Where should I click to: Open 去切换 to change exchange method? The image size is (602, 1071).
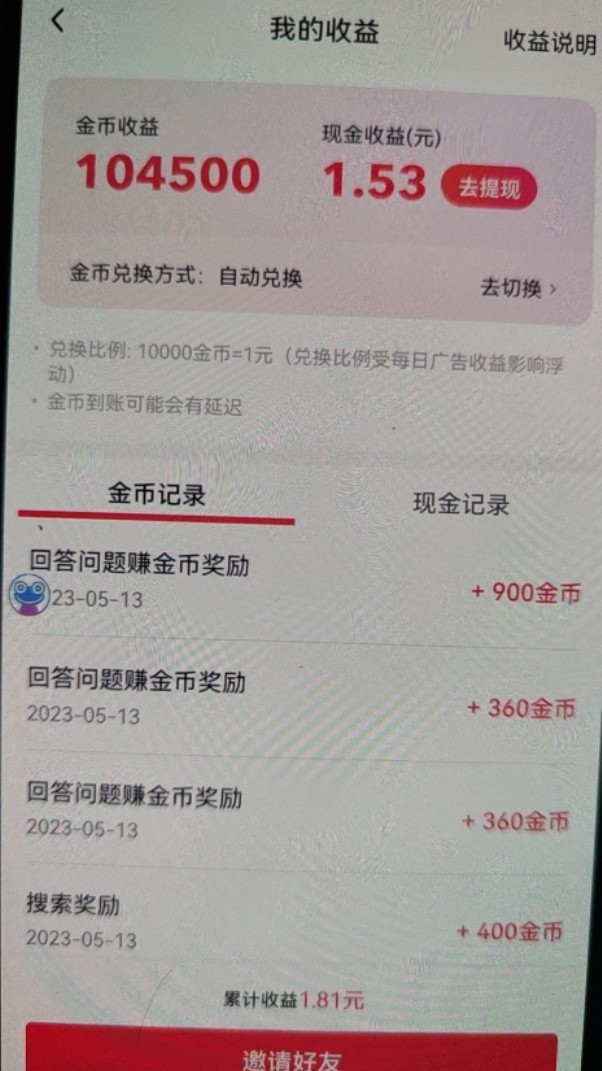point(518,288)
